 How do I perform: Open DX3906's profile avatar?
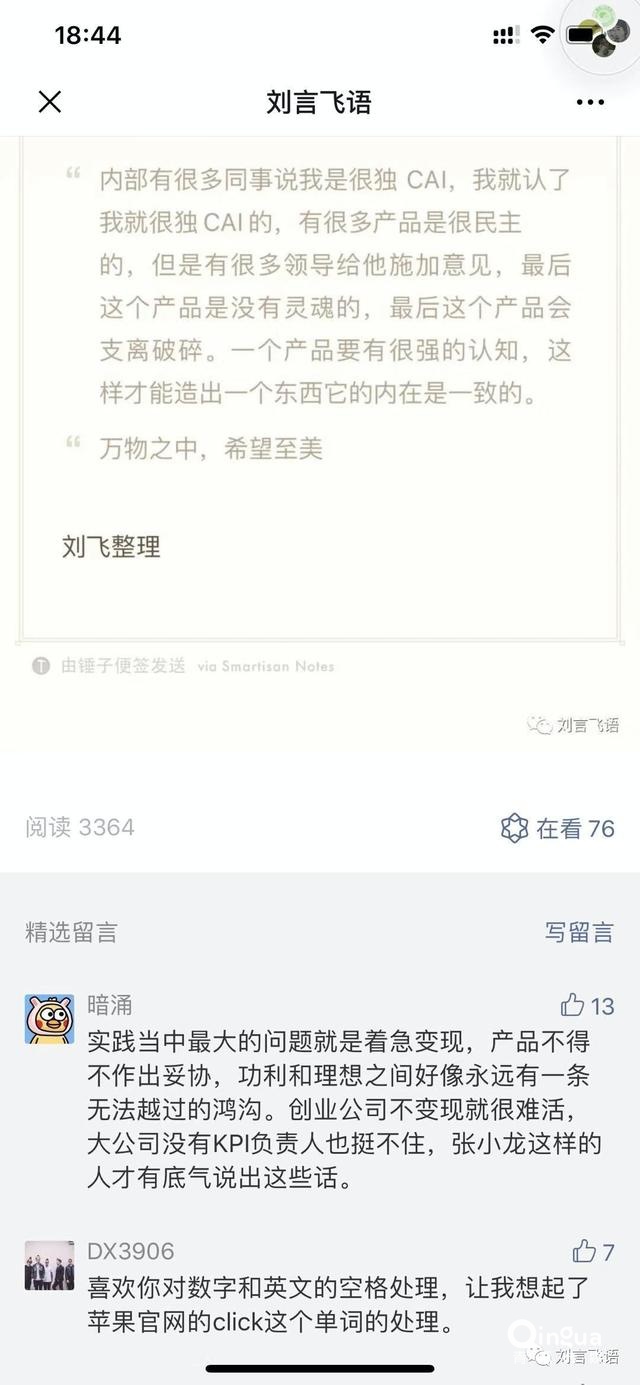pyautogui.click(x=50, y=1265)
